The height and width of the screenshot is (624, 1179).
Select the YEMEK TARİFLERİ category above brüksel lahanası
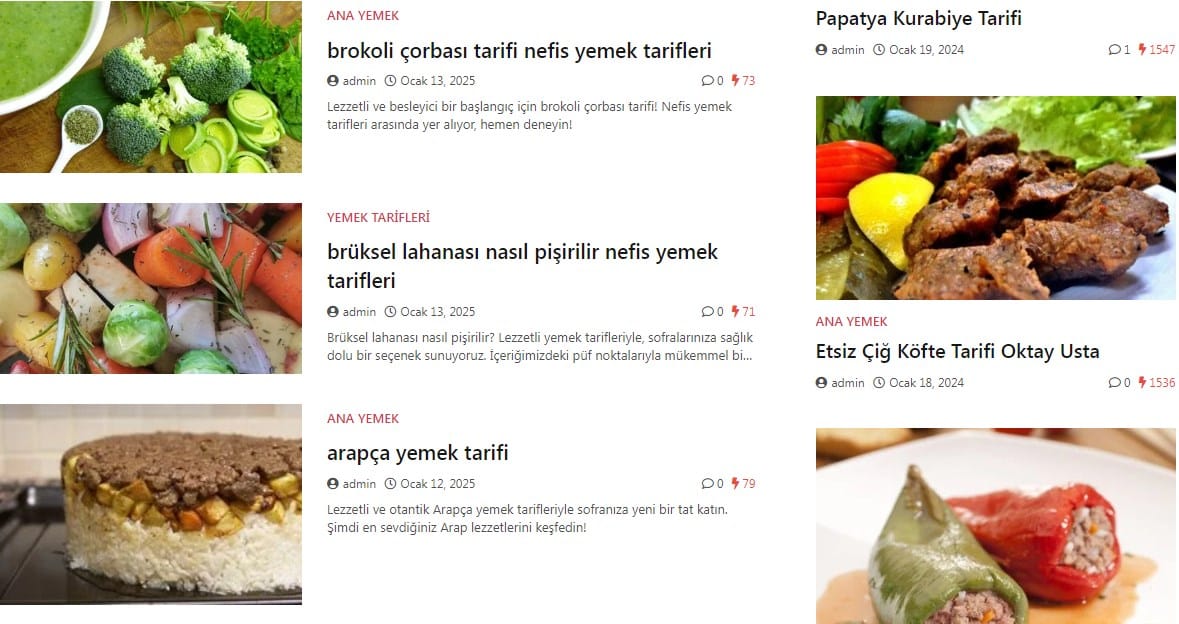(x=378, y=217)
